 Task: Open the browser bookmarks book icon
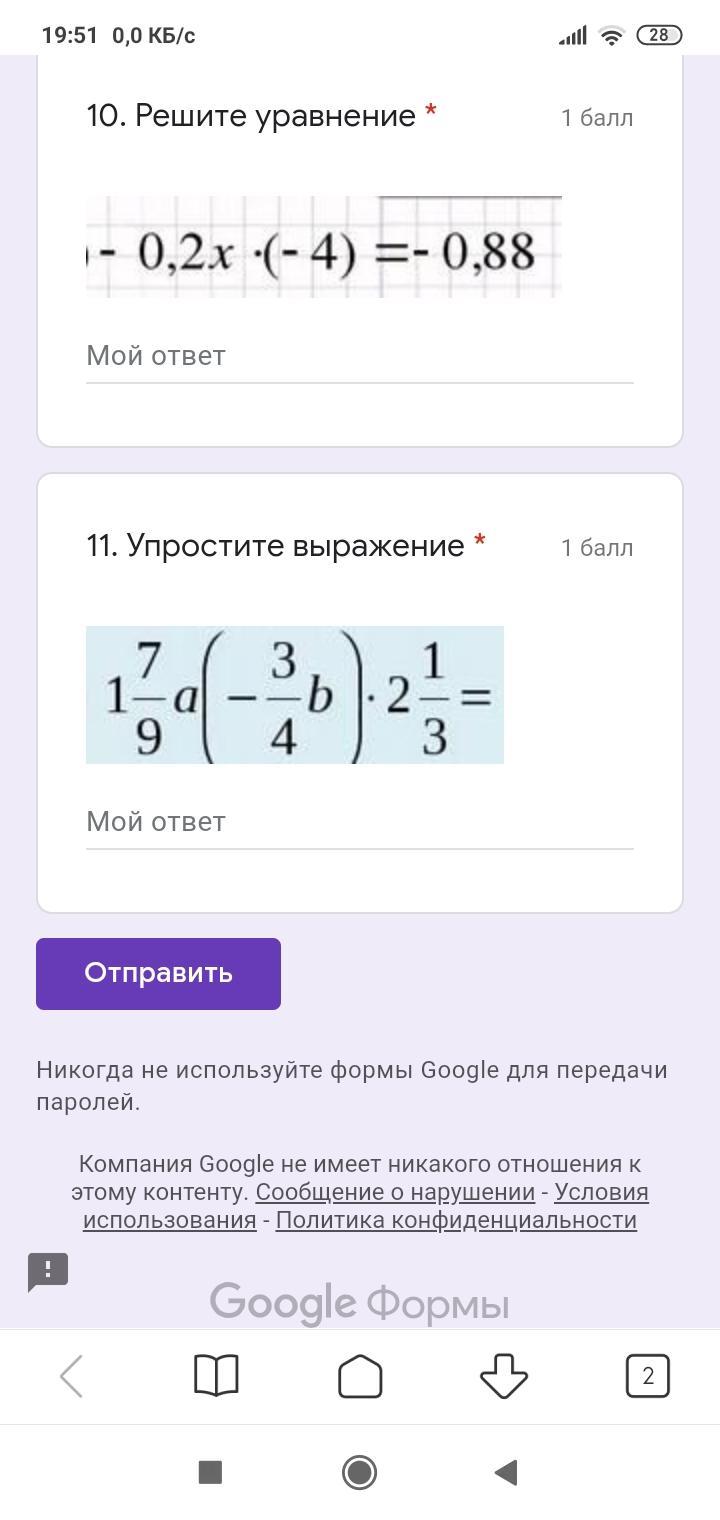point(215,1377)
